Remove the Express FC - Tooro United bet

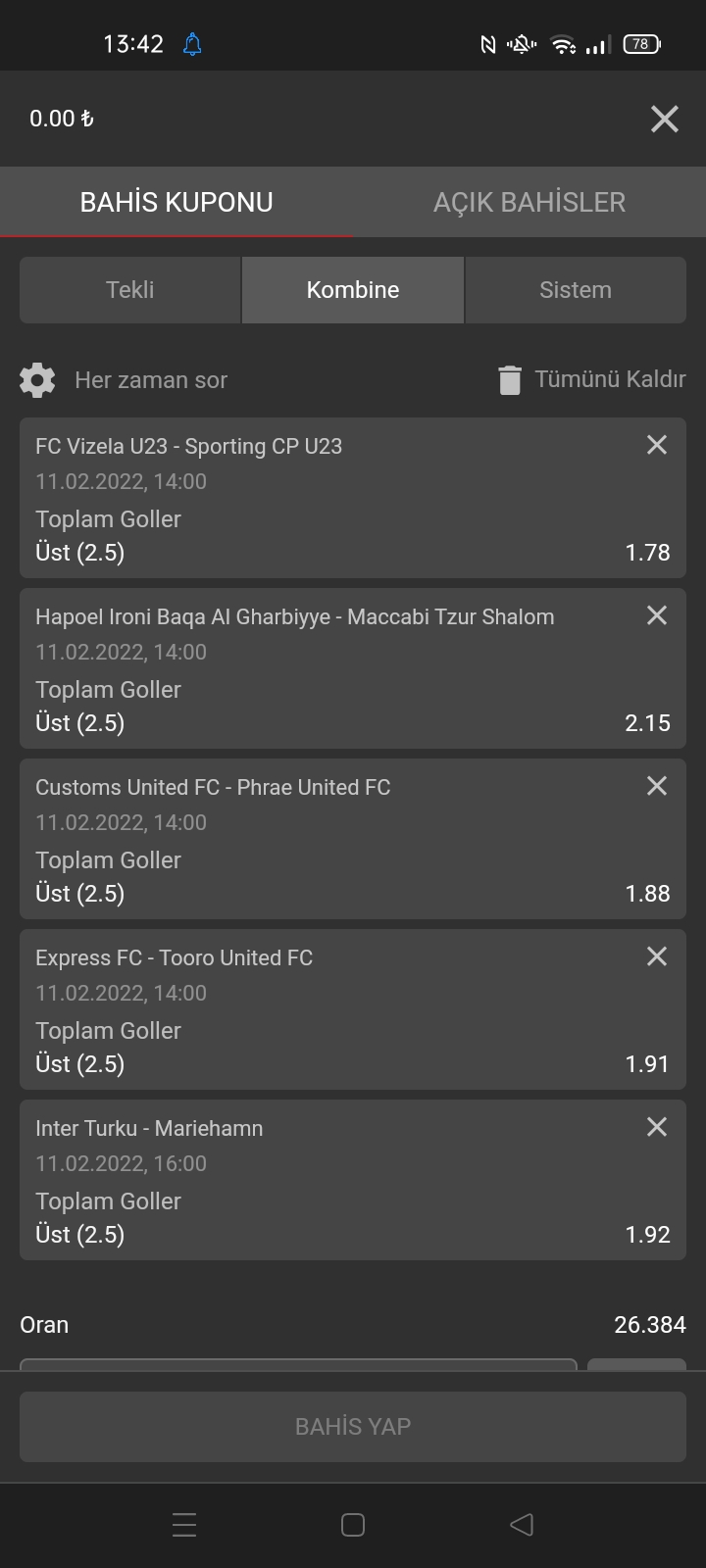pos(657,956)
